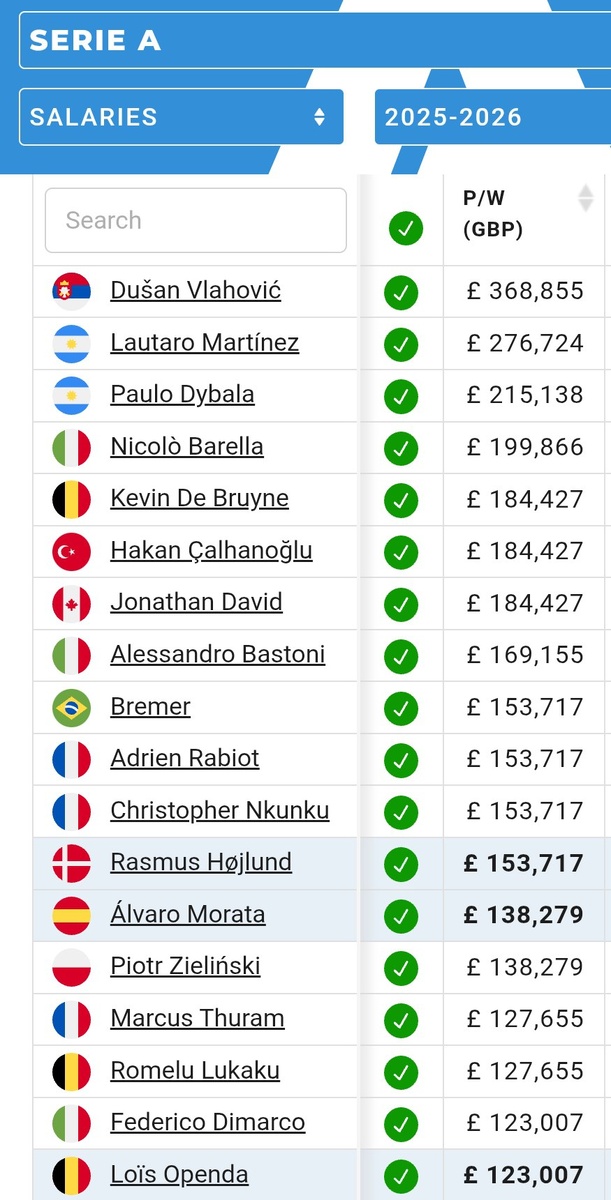View Alessandro Bastoni's player page
Viewport: 611px width, 1200px height.
218,654
